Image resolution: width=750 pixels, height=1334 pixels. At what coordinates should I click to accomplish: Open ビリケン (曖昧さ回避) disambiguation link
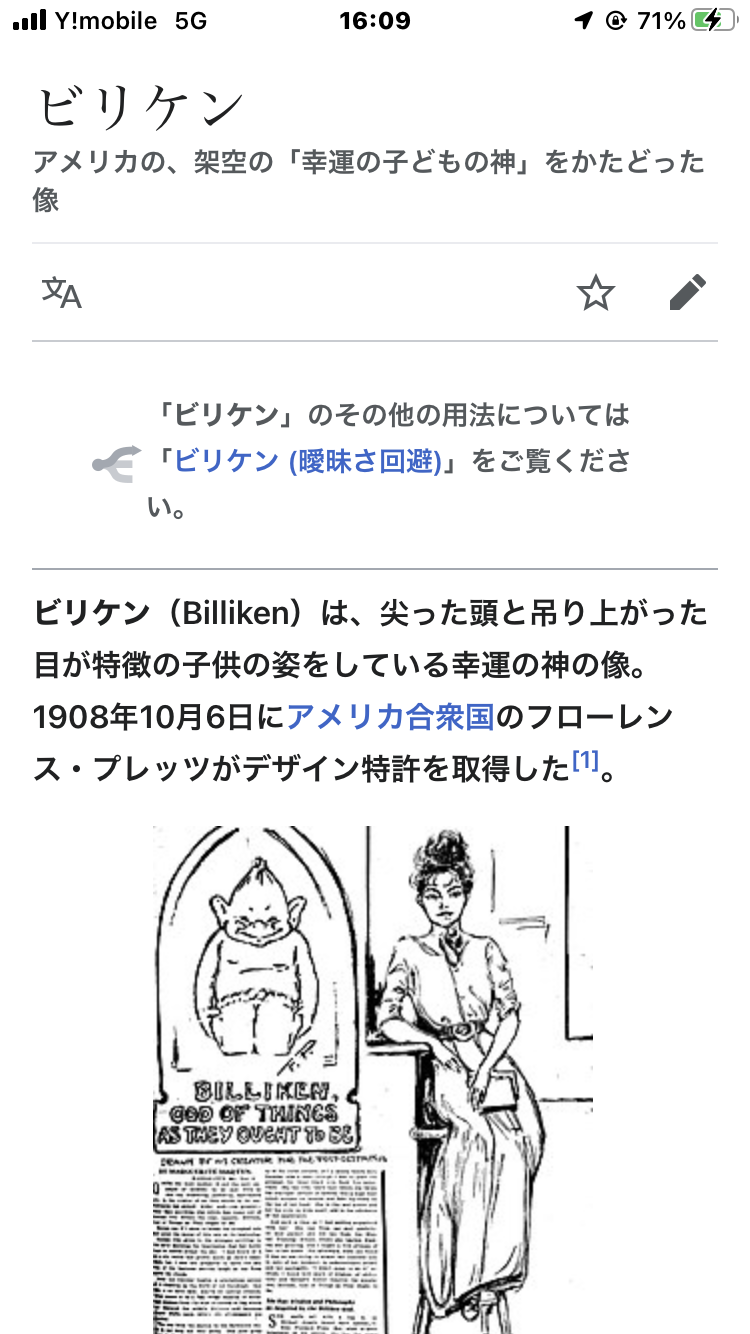(307, 461)
